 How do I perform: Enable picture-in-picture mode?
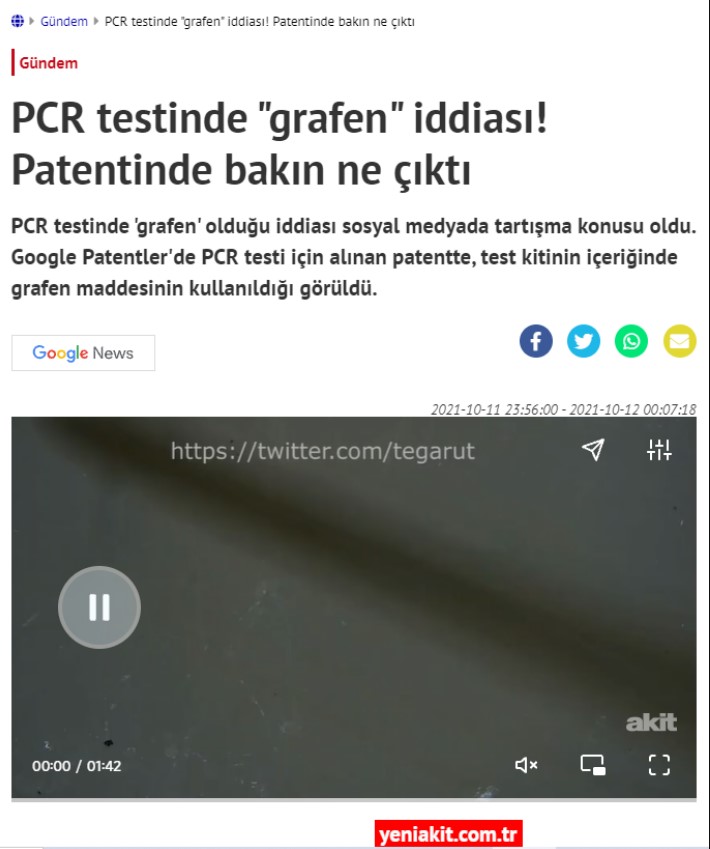[593, 765]
